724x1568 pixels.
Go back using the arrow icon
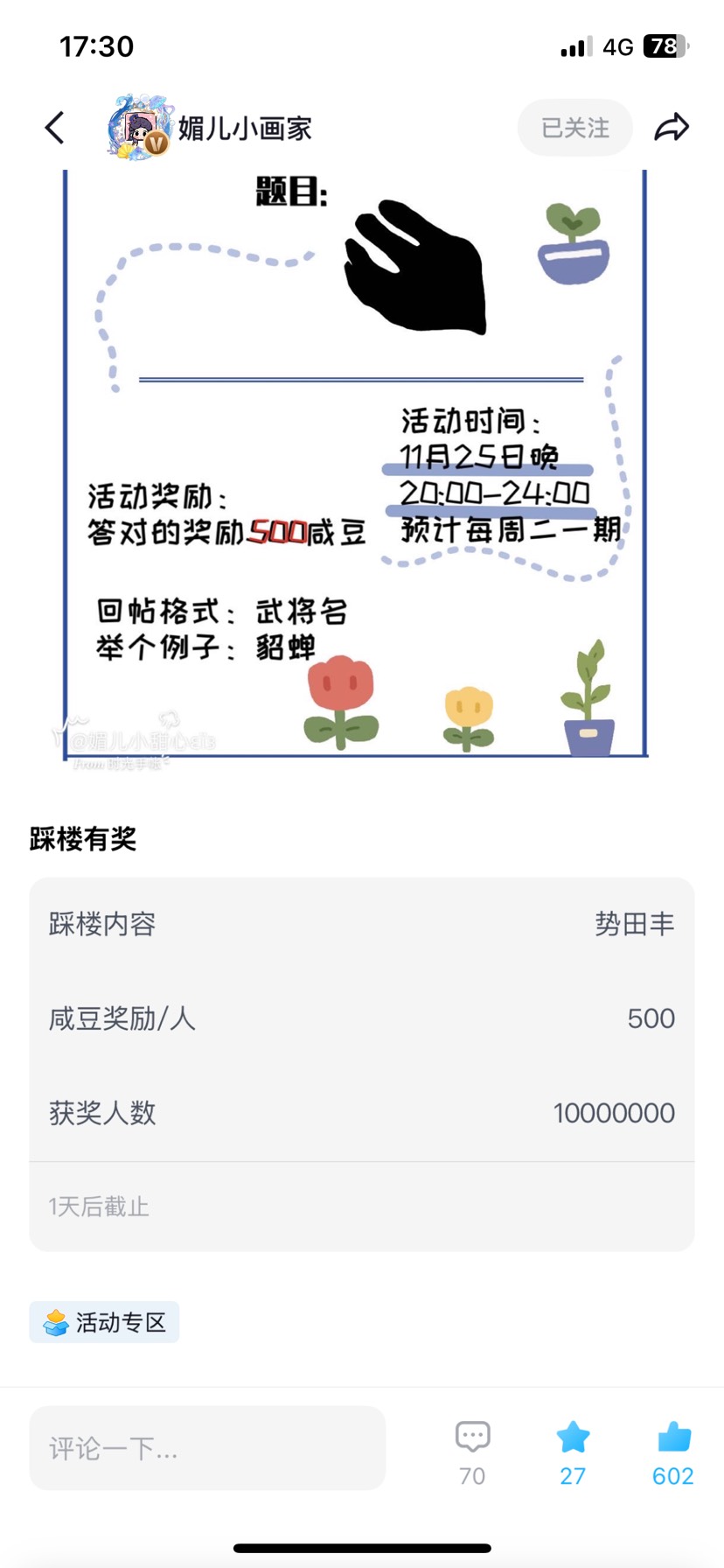[55, 128]
